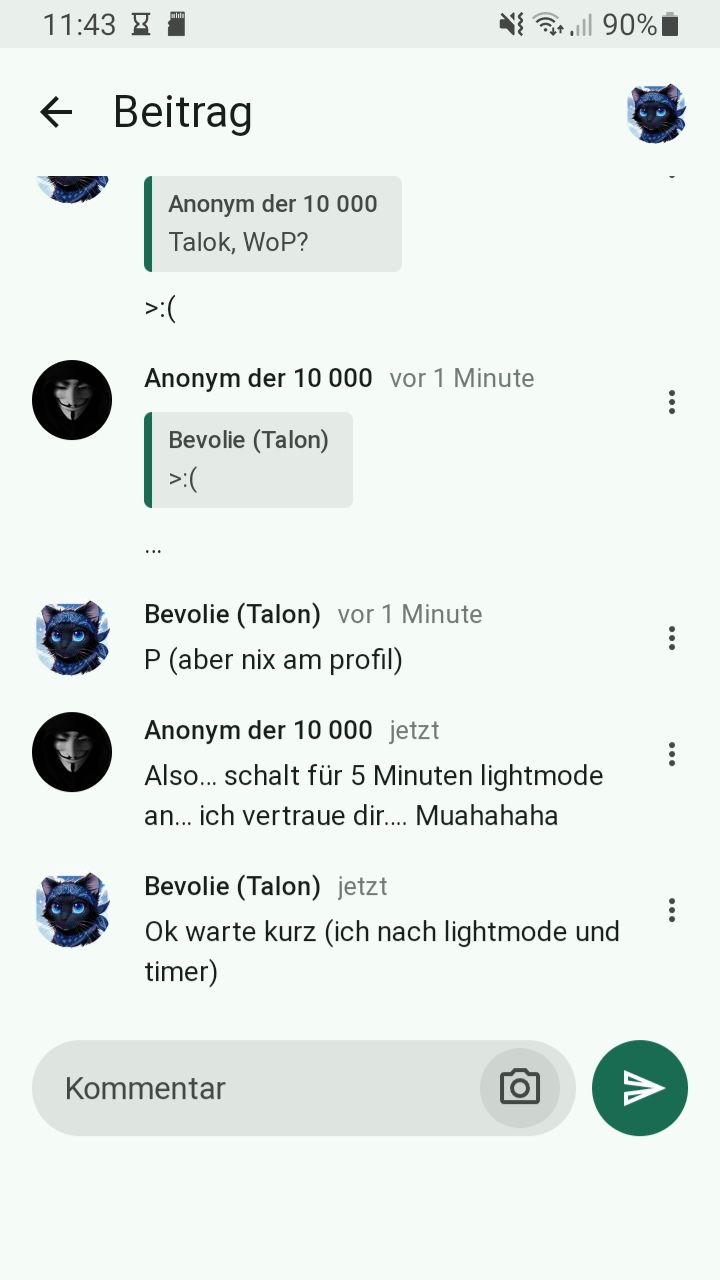
Task: Attach a photo with camera icon
Action: (519, 1088)
